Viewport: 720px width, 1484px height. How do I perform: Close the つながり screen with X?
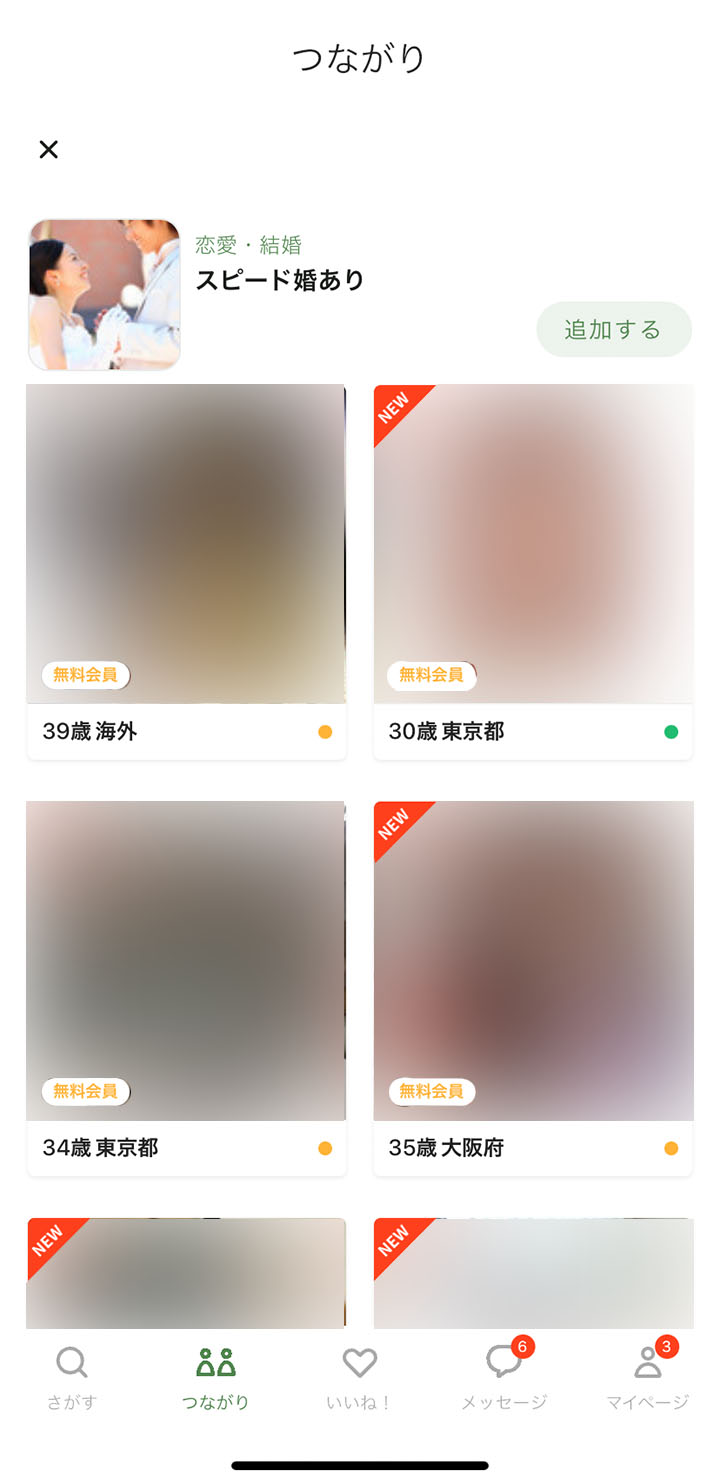[48, 150]
